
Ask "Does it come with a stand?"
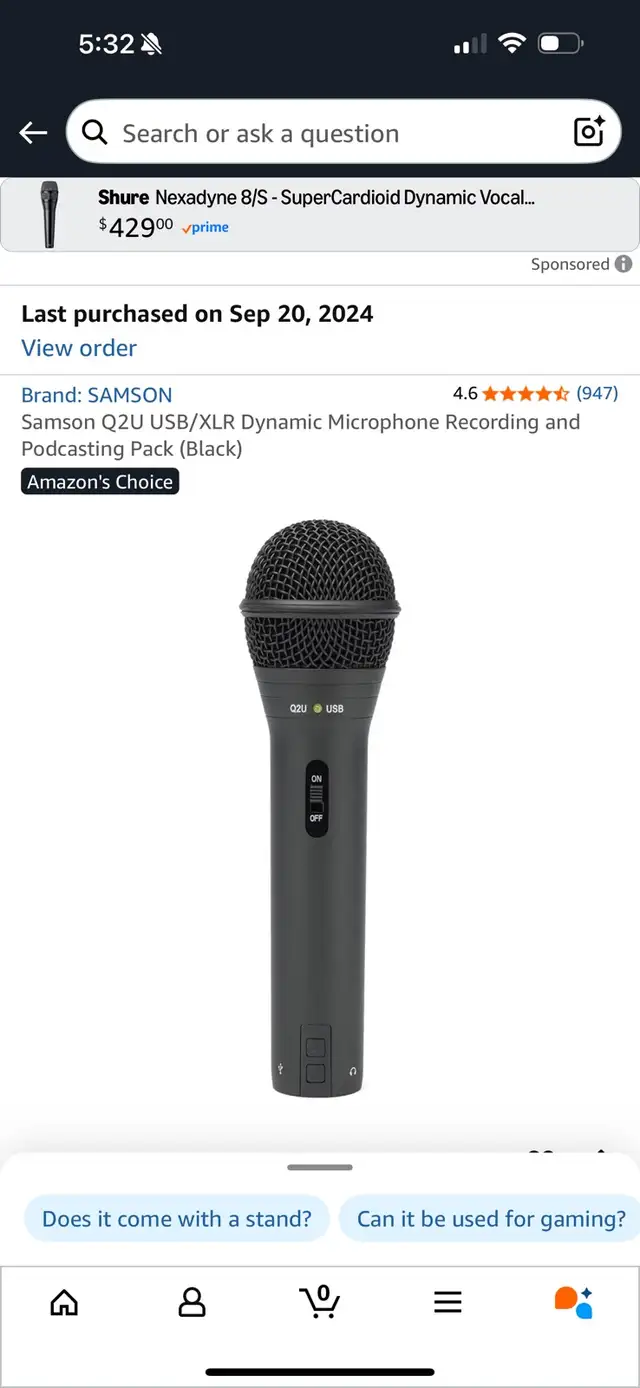[177, 1219]
